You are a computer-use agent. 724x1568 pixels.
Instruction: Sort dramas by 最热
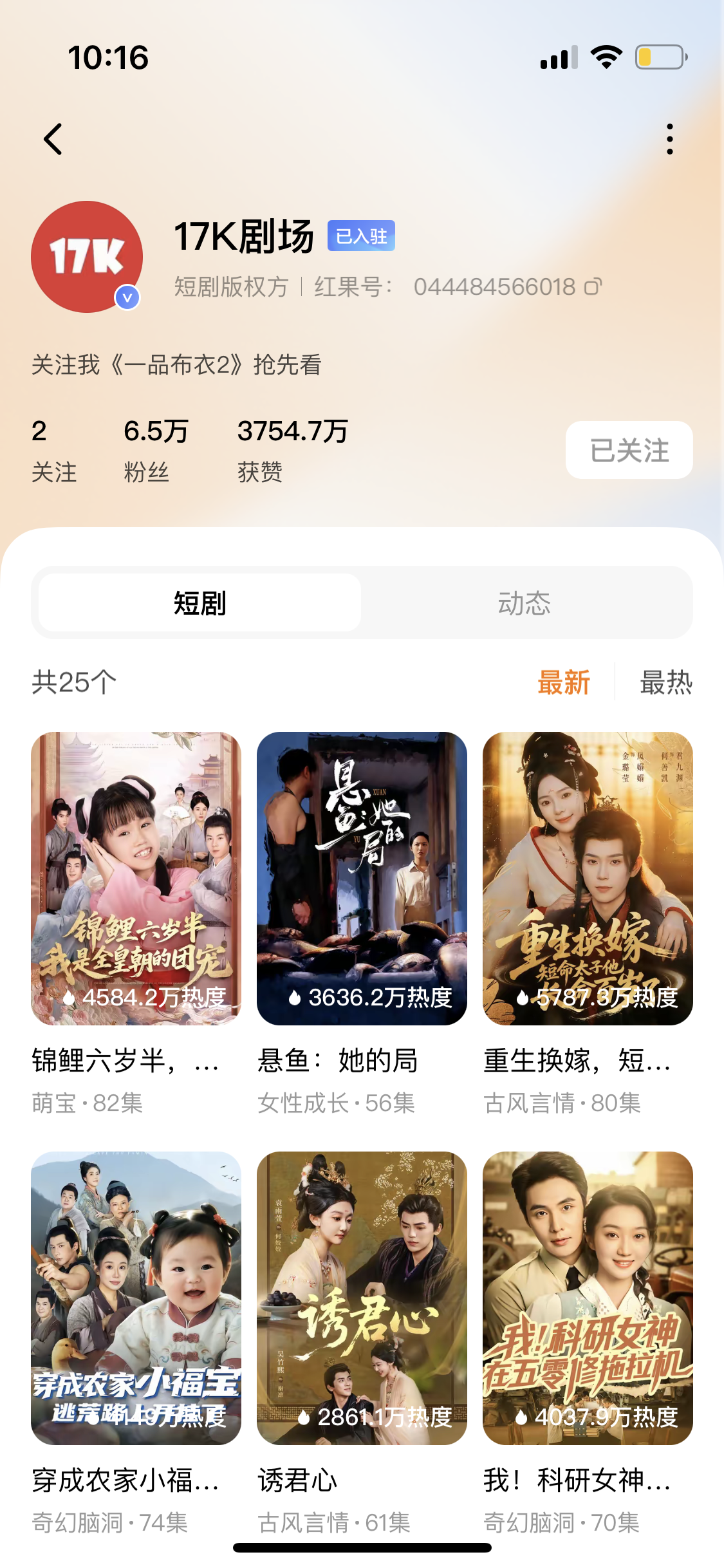click(665, 682)
